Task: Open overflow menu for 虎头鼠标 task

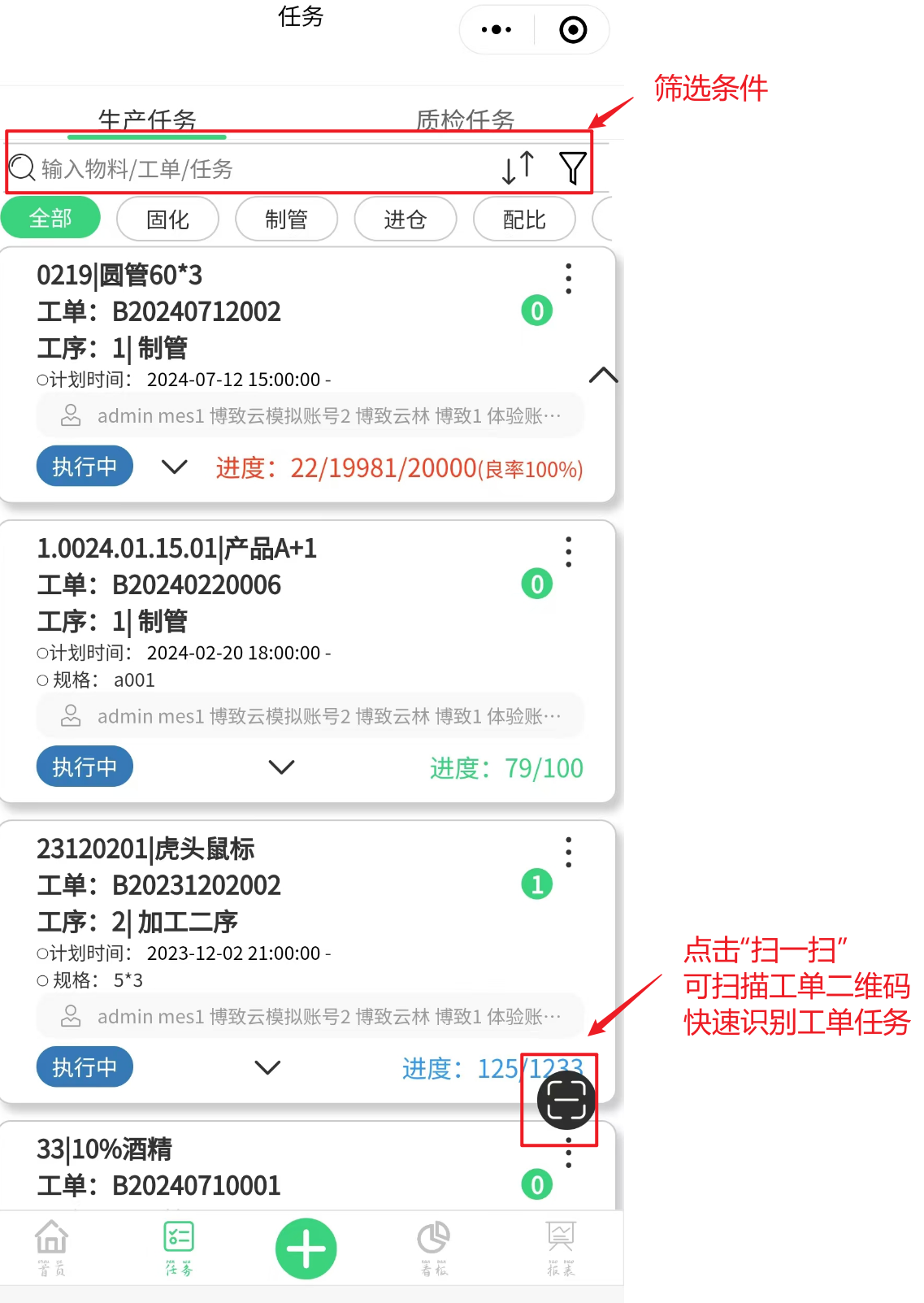Action: point(569,853)
